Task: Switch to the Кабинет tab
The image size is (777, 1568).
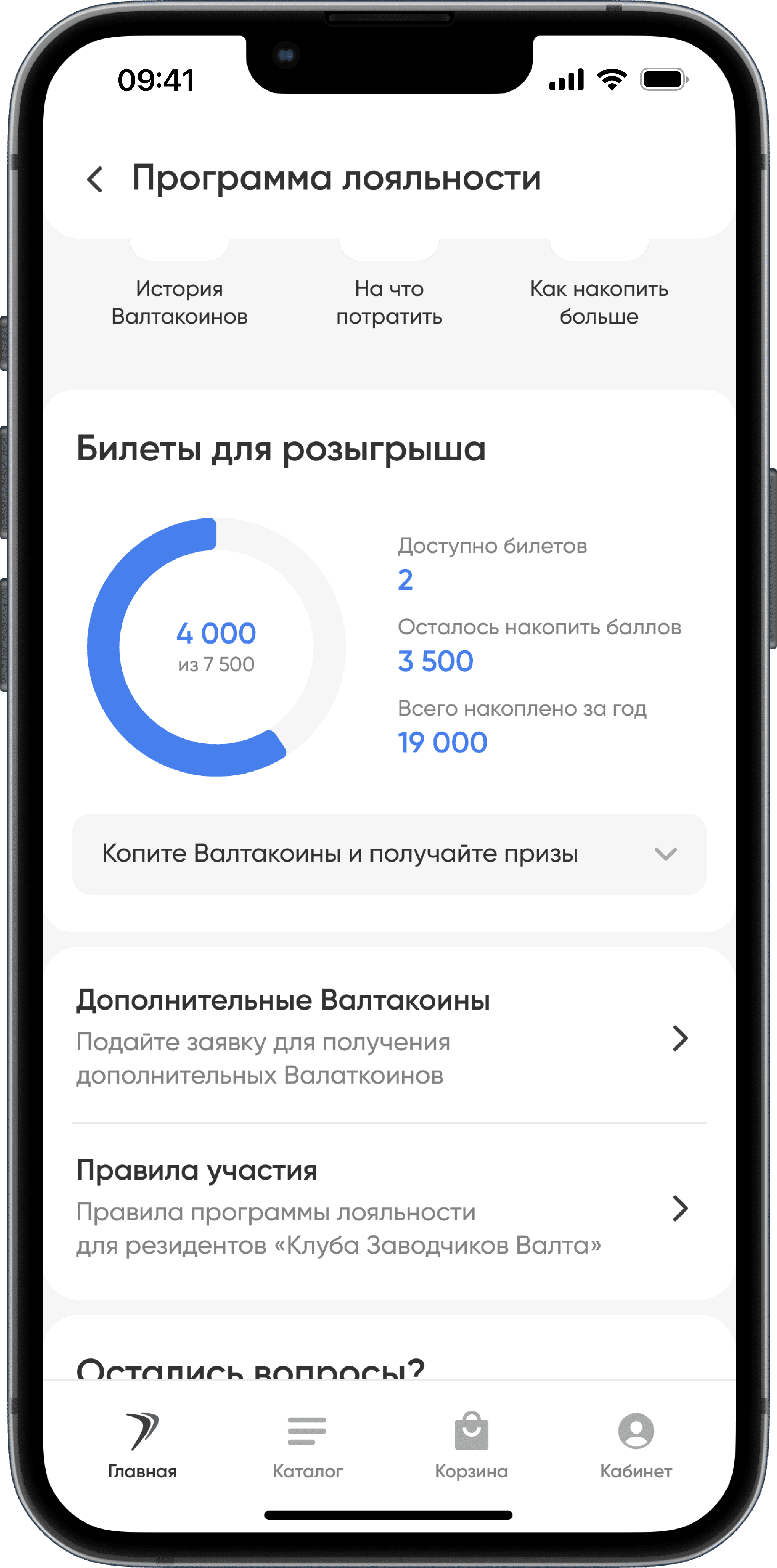Action: click(636, 1445)
